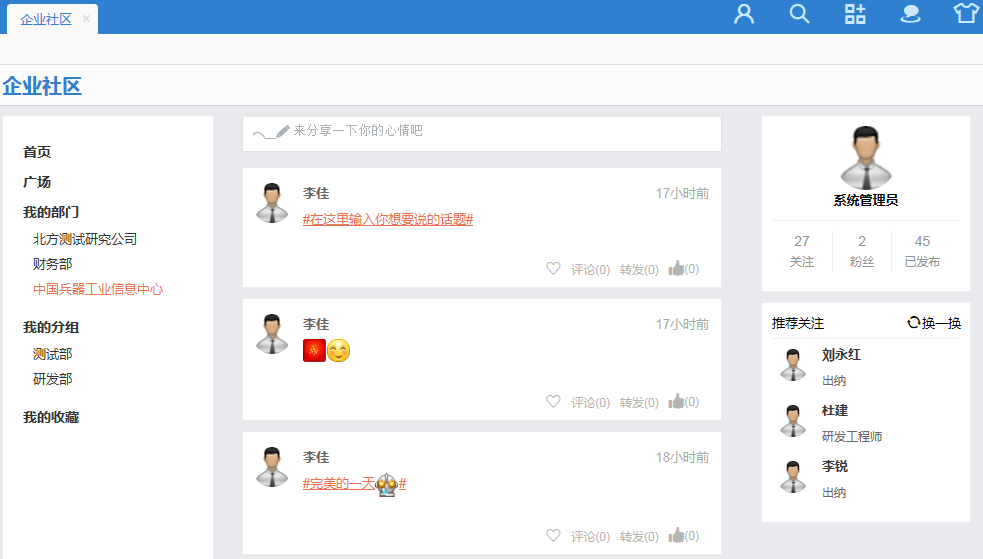
Task: Open the search magnifier icon
Action: click(x=799, y=14)
